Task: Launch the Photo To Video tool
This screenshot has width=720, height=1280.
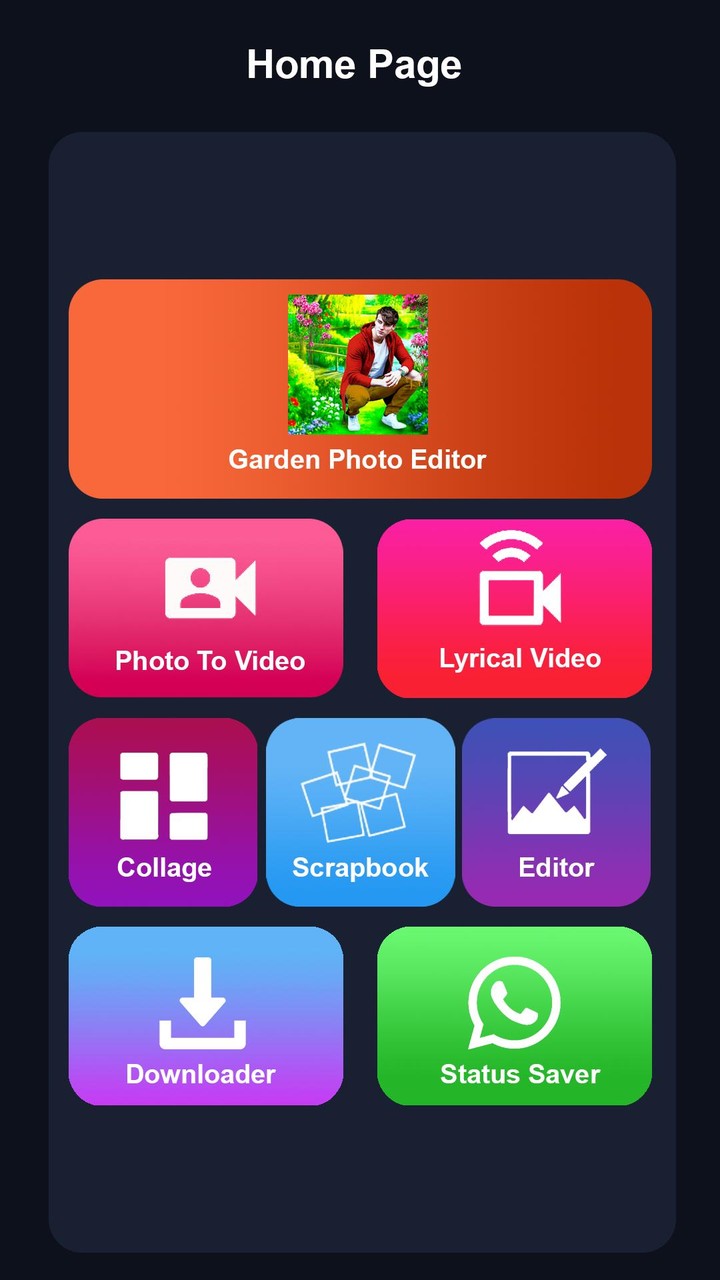Action: 206,608
